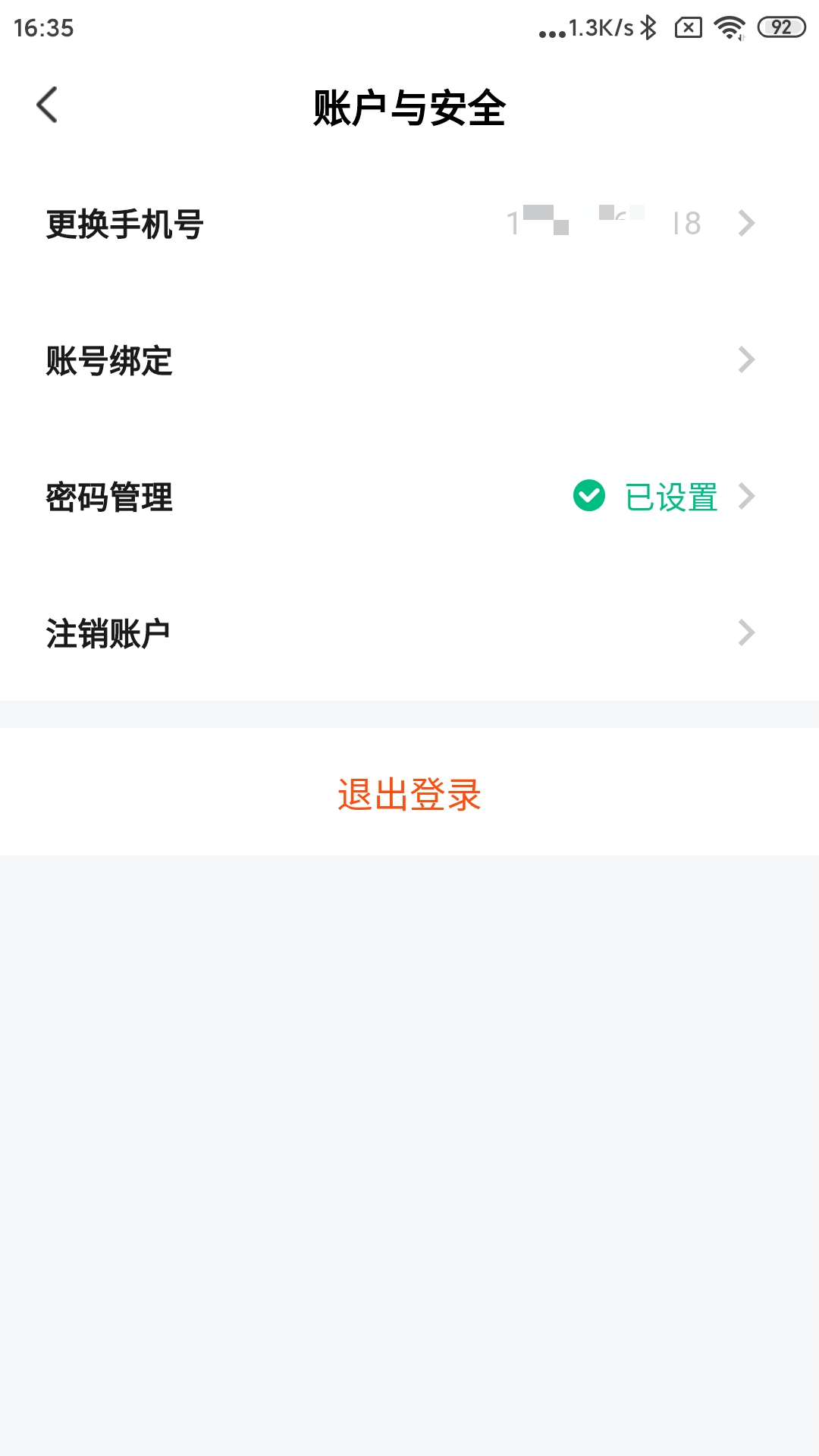Tap the masked phone number text
The image size is (819, 1456).
(603, 221)
